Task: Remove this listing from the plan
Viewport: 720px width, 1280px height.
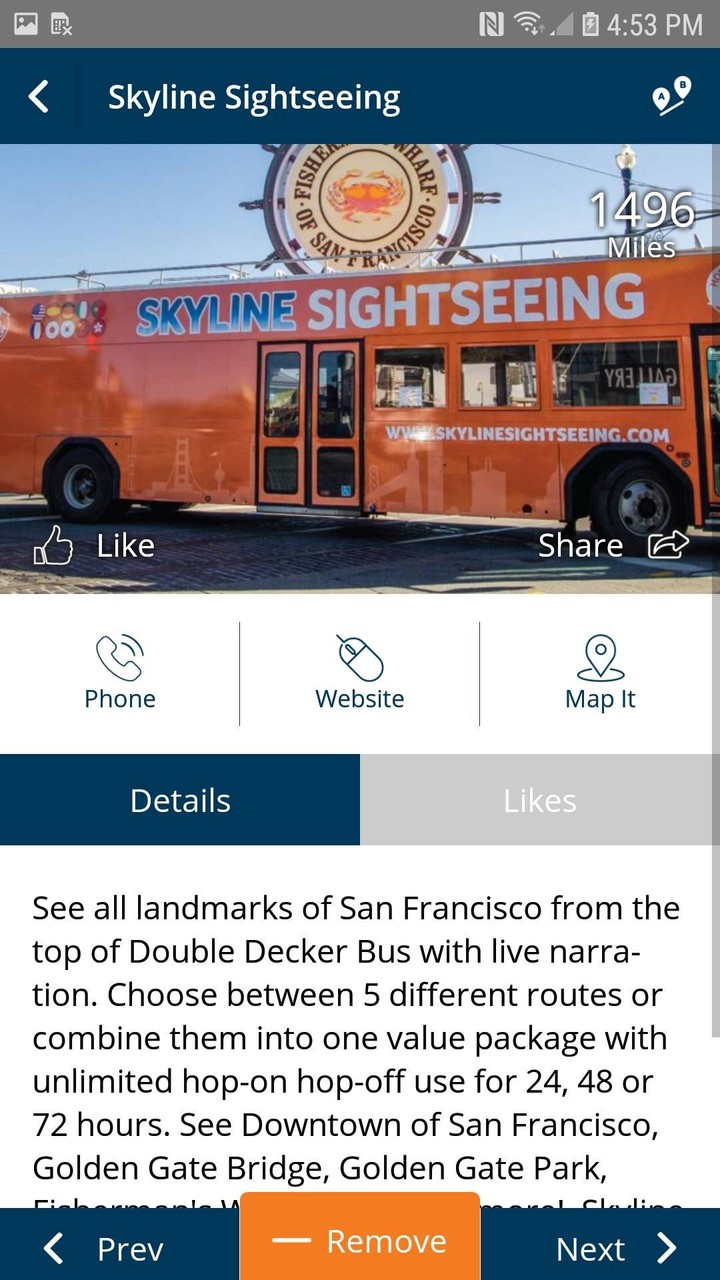Action: pos(360,1241)
